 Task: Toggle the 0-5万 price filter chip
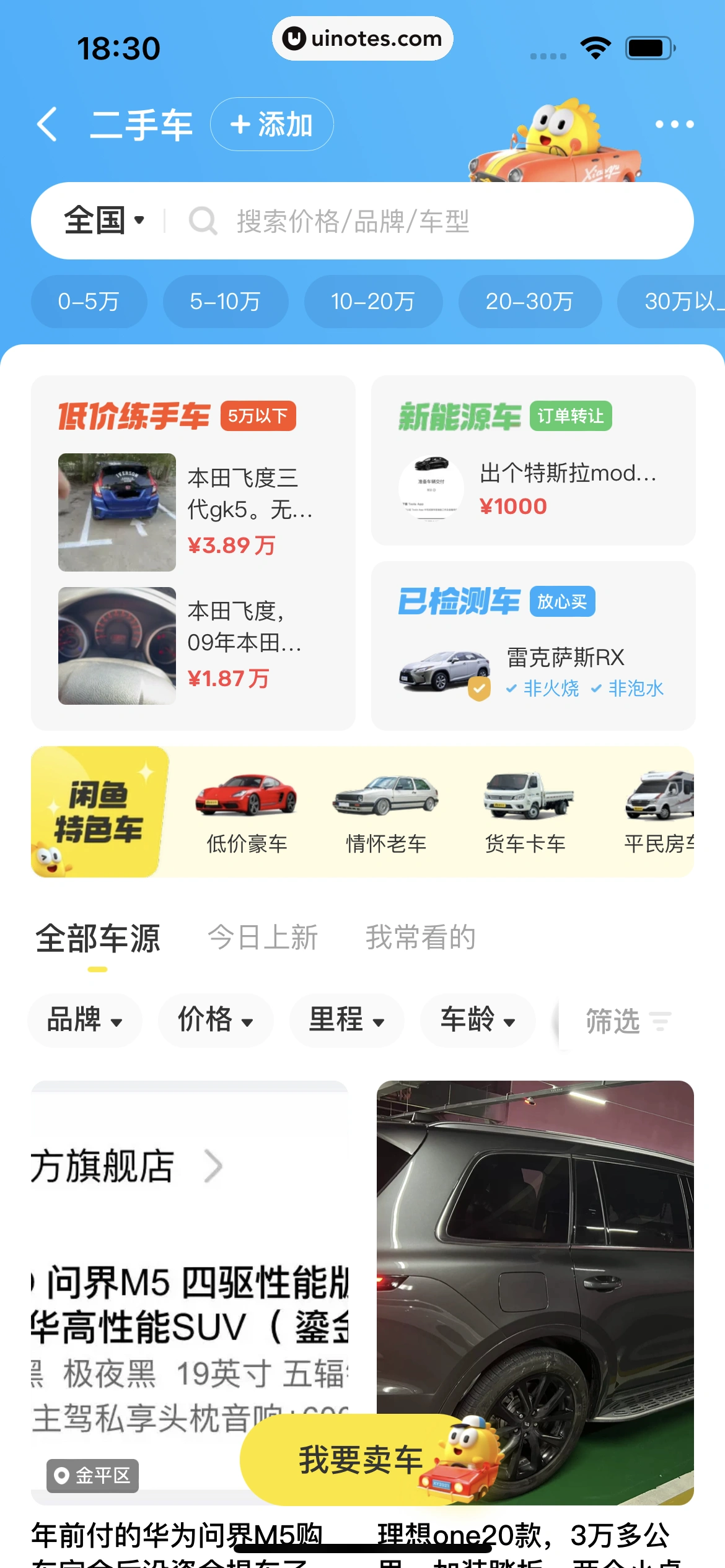89,302
